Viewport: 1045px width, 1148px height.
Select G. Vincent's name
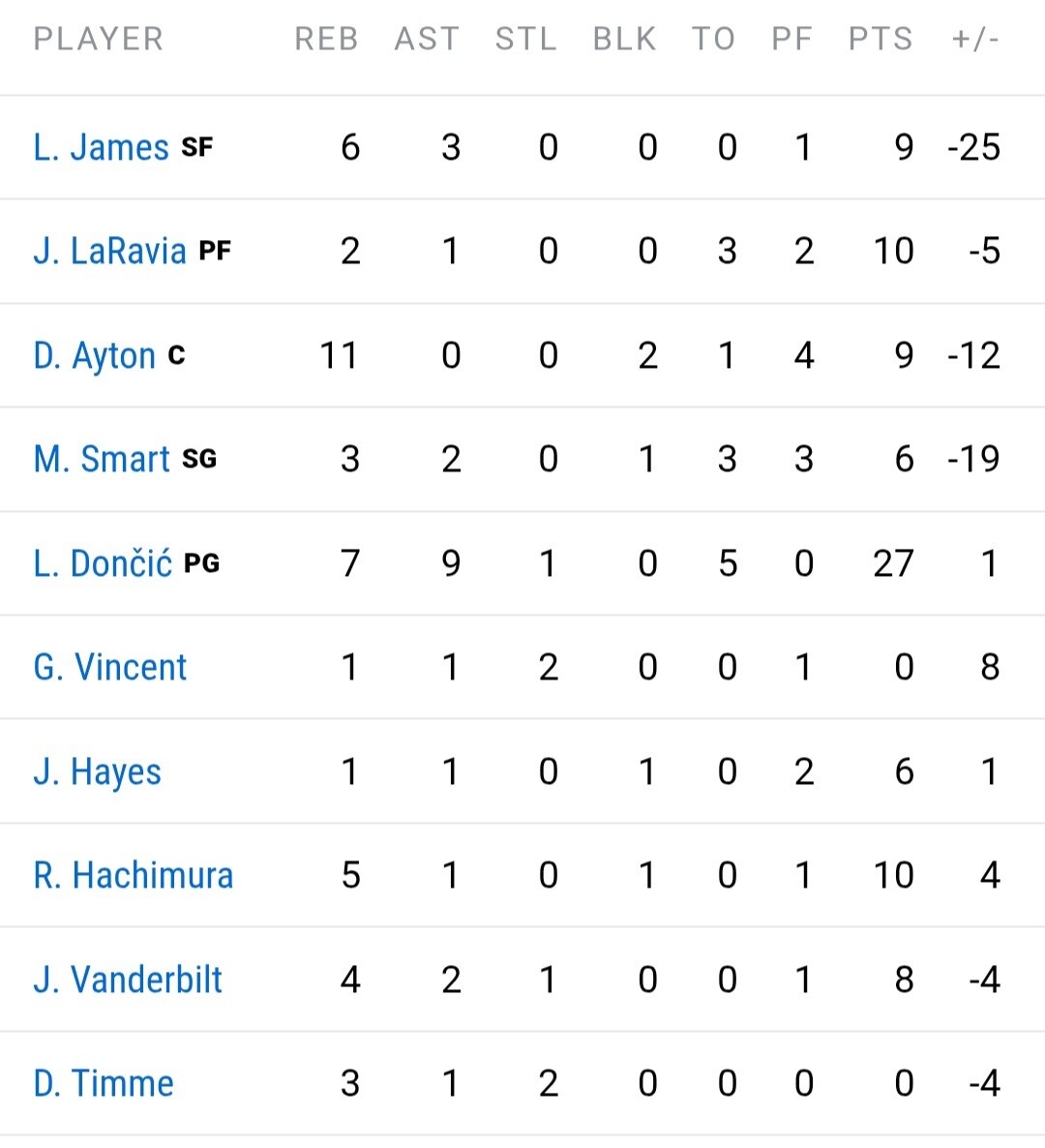coord(109,667)
